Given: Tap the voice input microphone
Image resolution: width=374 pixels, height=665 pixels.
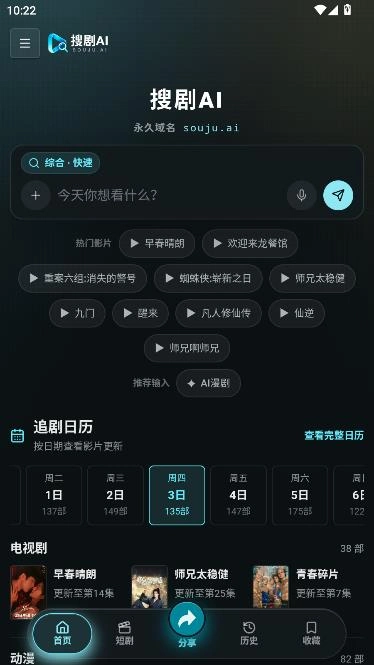Looking at the screenshot, I should 301,195.
